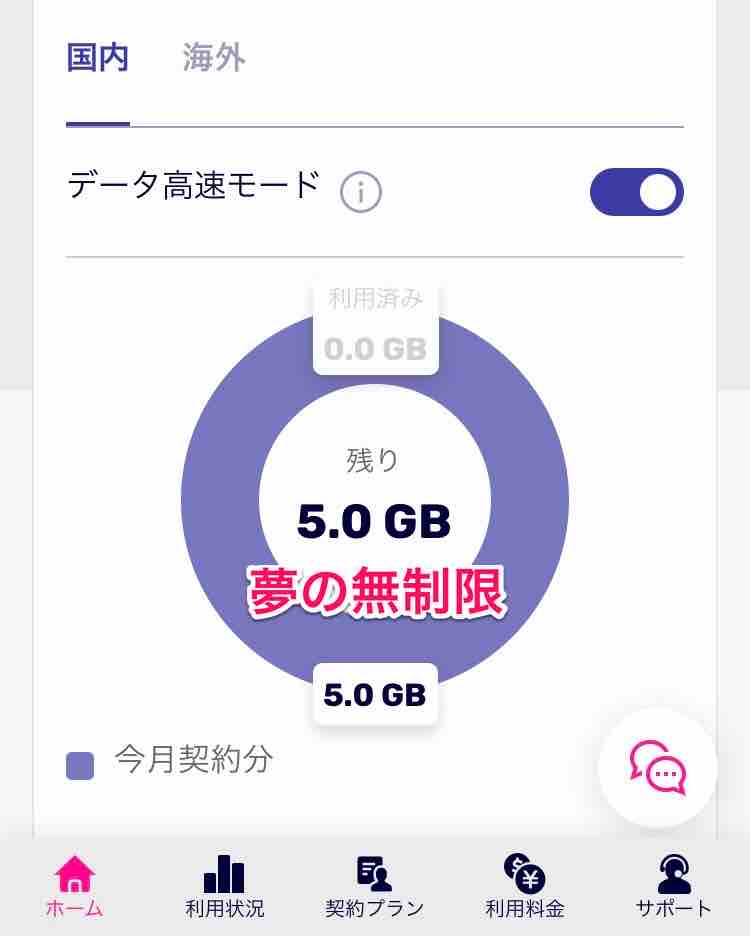750x936 pixels.
Task: Click the 夢の無制限 text overlay
Action: pyautogui.click(x=375, y=588)
